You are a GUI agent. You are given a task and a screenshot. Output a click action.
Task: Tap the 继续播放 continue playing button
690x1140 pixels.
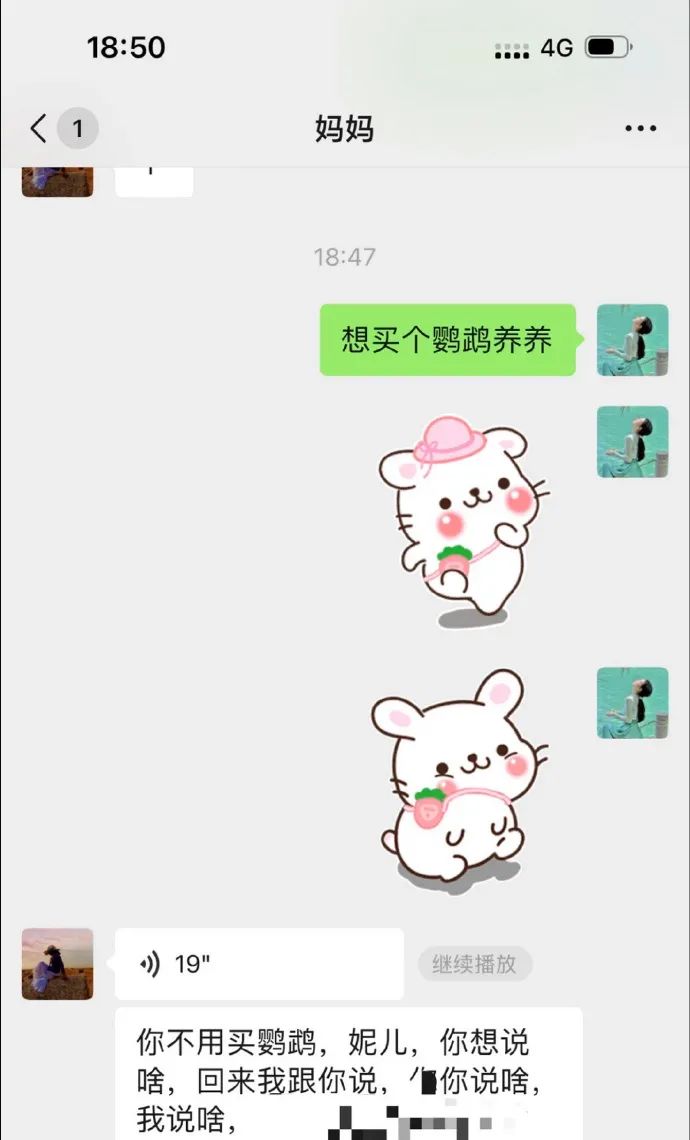[474, 964]
